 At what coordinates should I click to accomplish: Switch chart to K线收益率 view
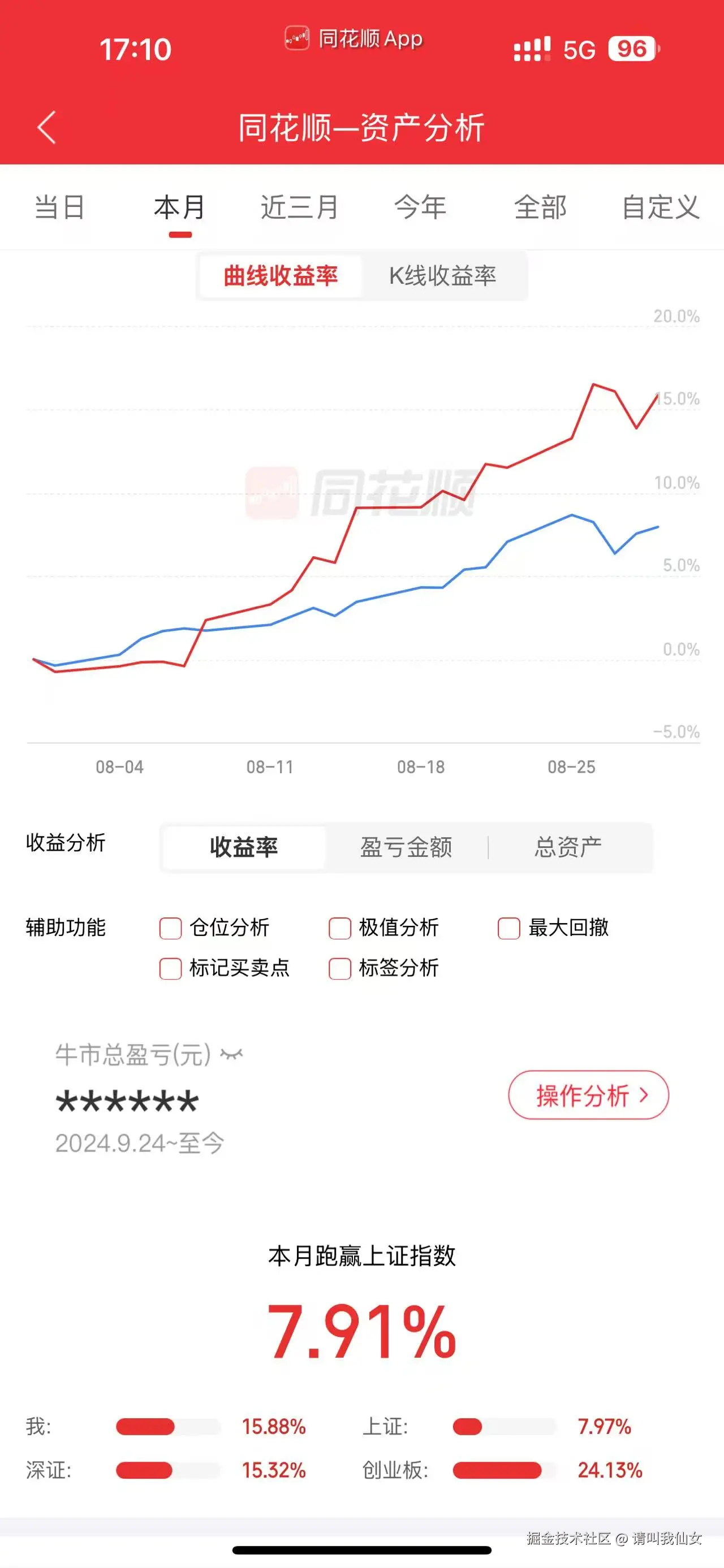coord(445,276)
